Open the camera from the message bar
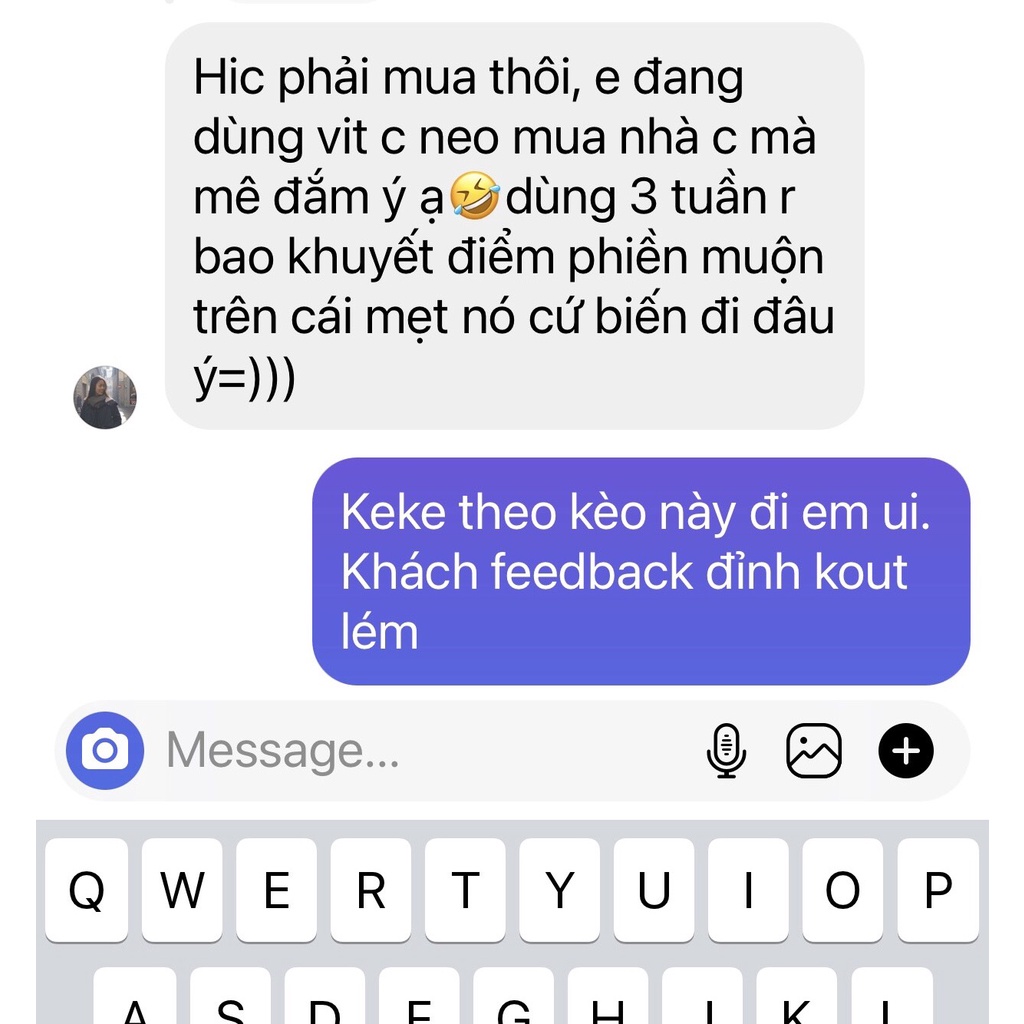This screenshot has width=1024, height=1024. (105, 750)
